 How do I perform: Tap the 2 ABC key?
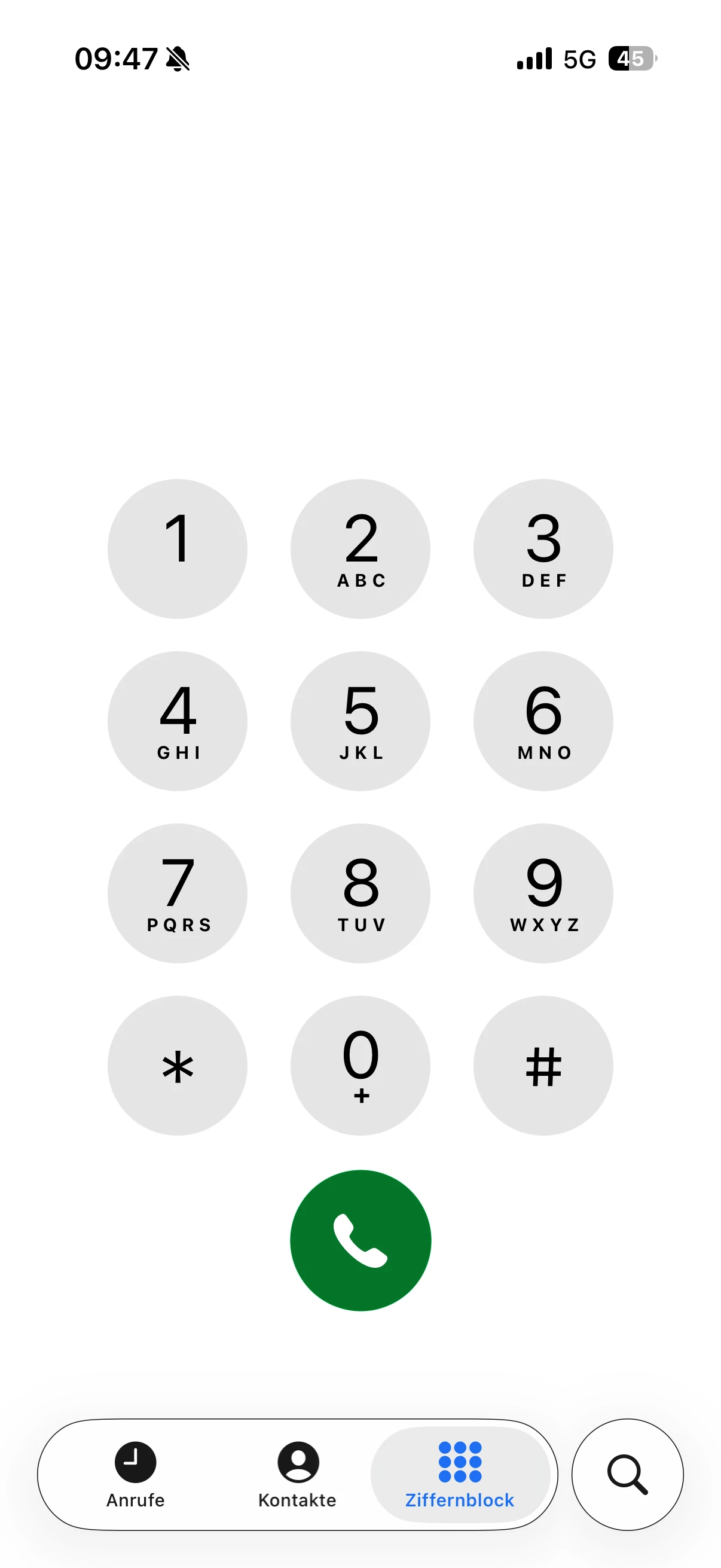click(360, 548)
